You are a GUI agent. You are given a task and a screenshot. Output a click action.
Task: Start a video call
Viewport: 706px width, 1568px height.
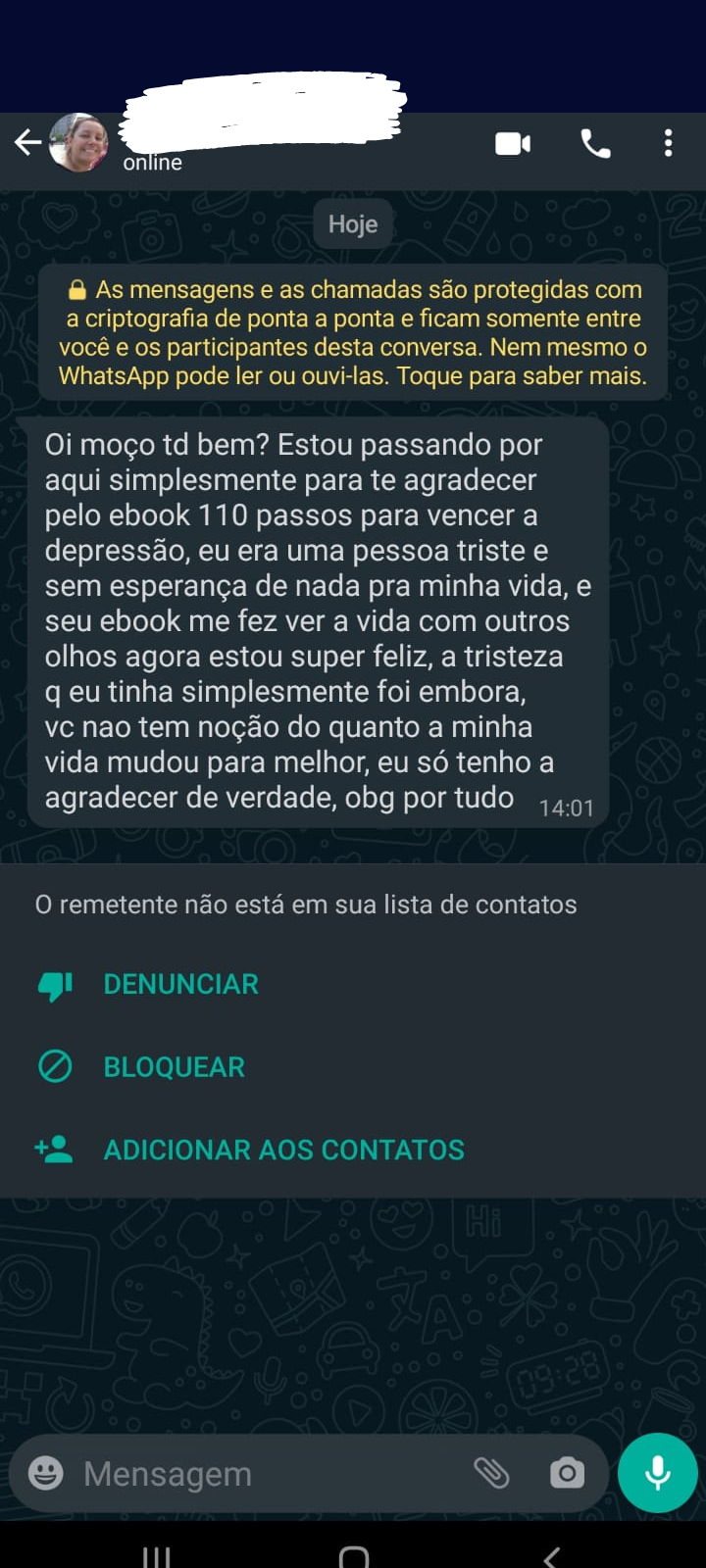[x=514, y=143]
